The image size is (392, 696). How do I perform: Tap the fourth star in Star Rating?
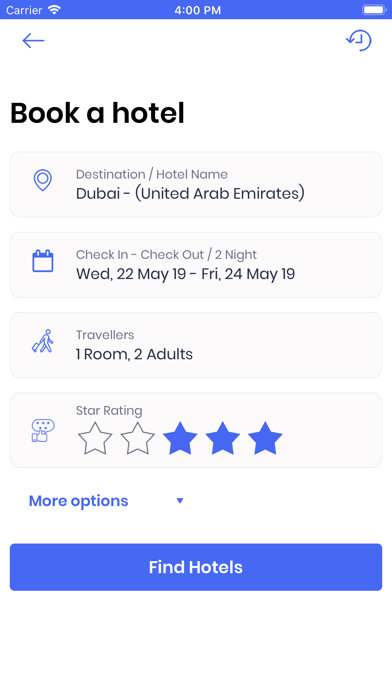[x=223, y=438]
